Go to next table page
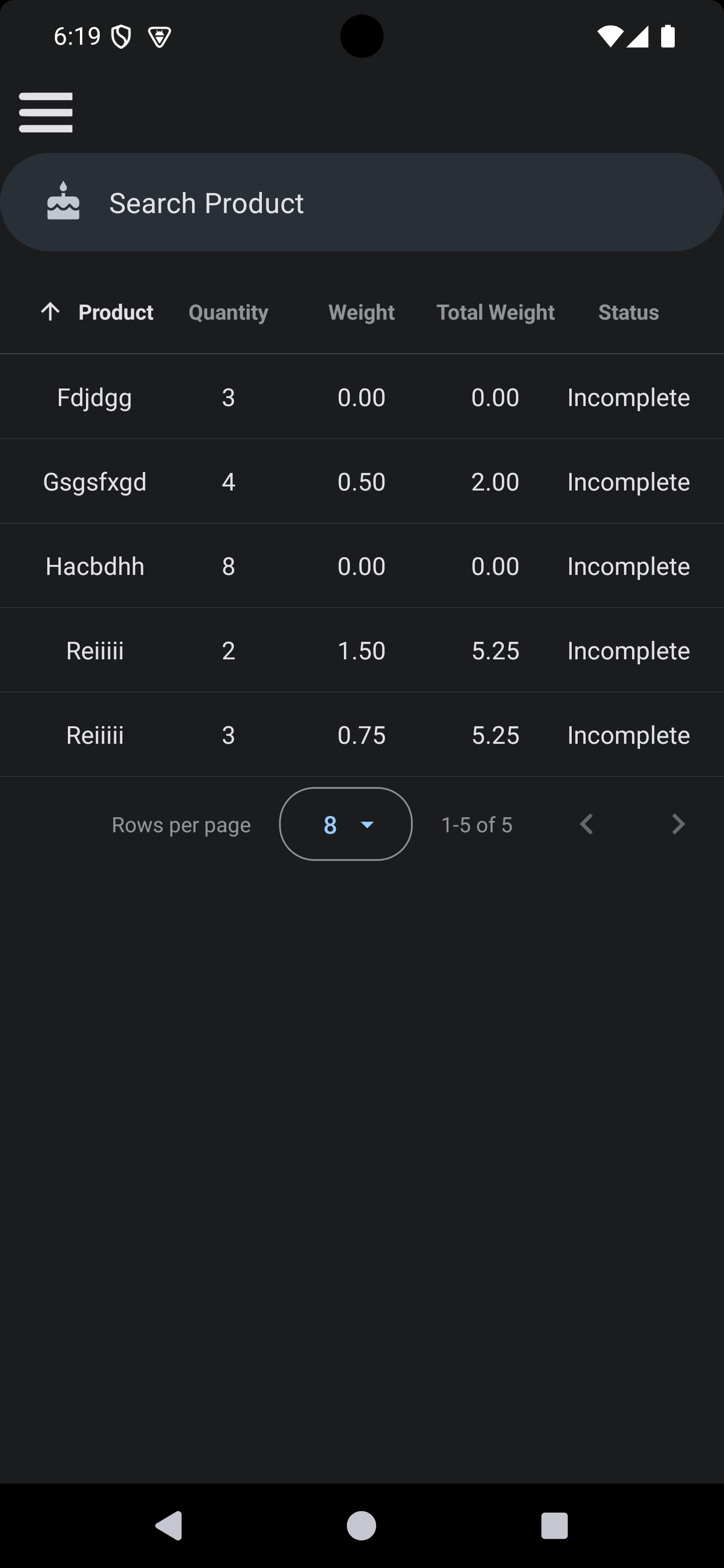 coord(678,824)
